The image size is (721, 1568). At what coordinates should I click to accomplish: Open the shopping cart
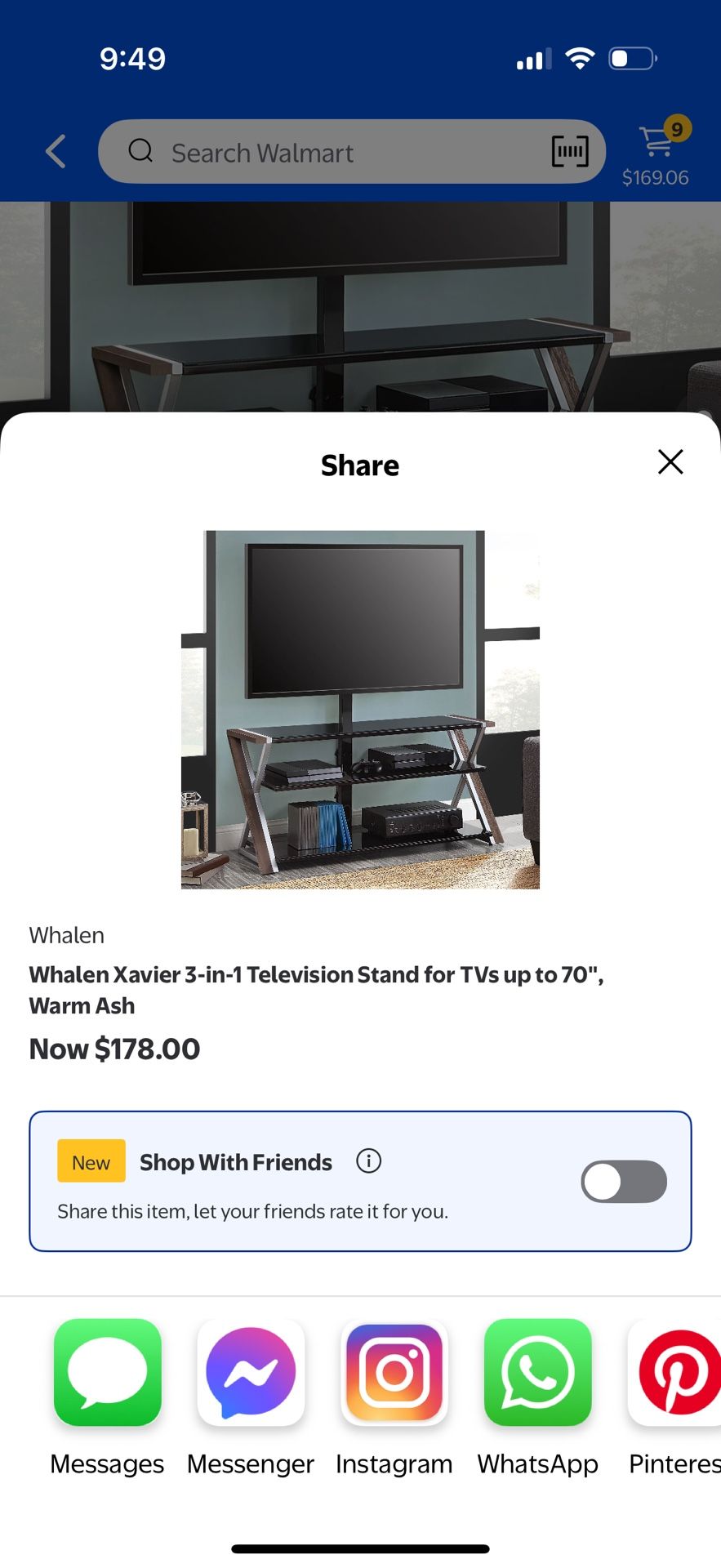(x=657, y=152)
